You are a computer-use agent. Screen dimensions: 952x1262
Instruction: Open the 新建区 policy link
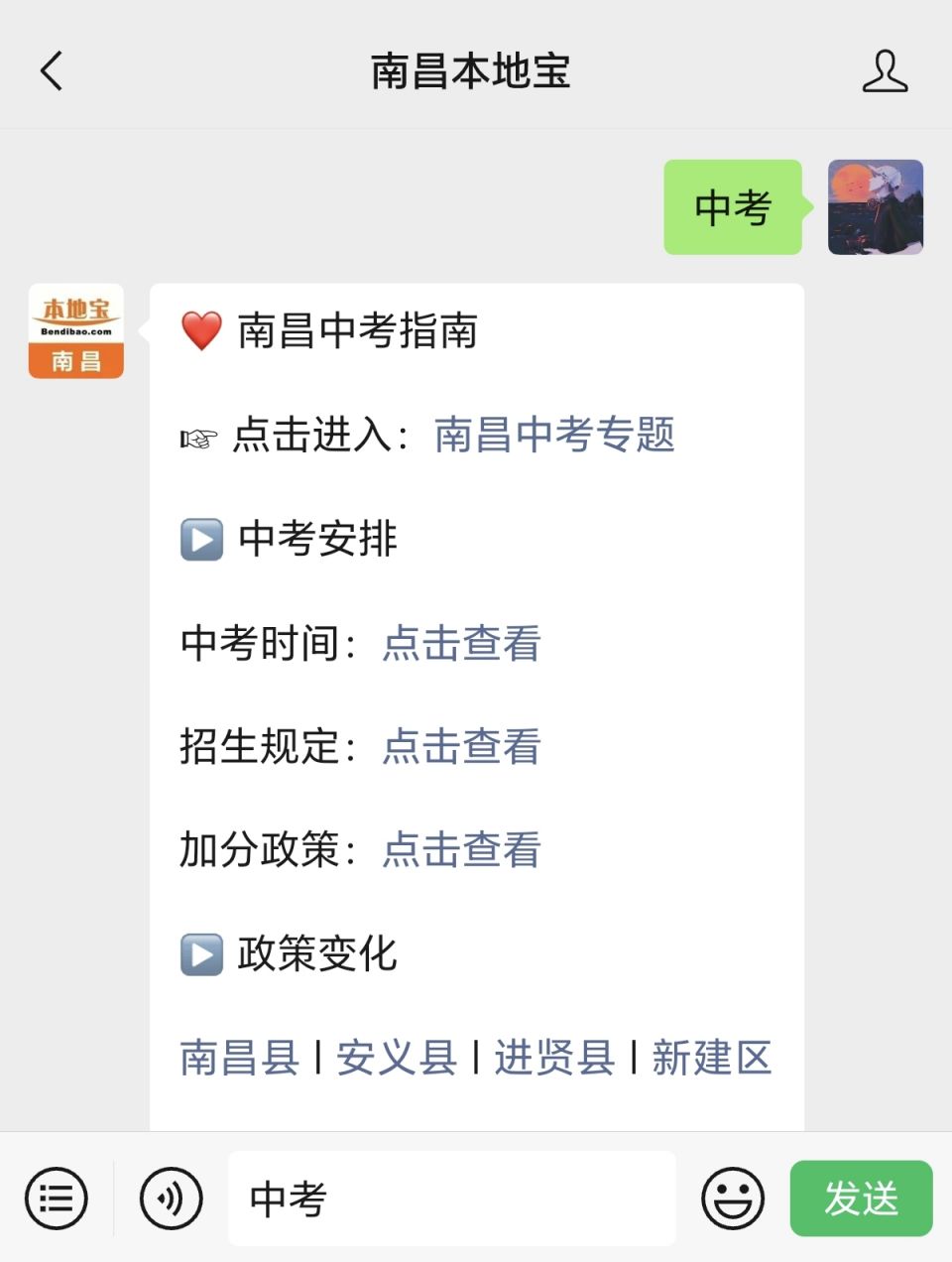[x=711, y=1058]
